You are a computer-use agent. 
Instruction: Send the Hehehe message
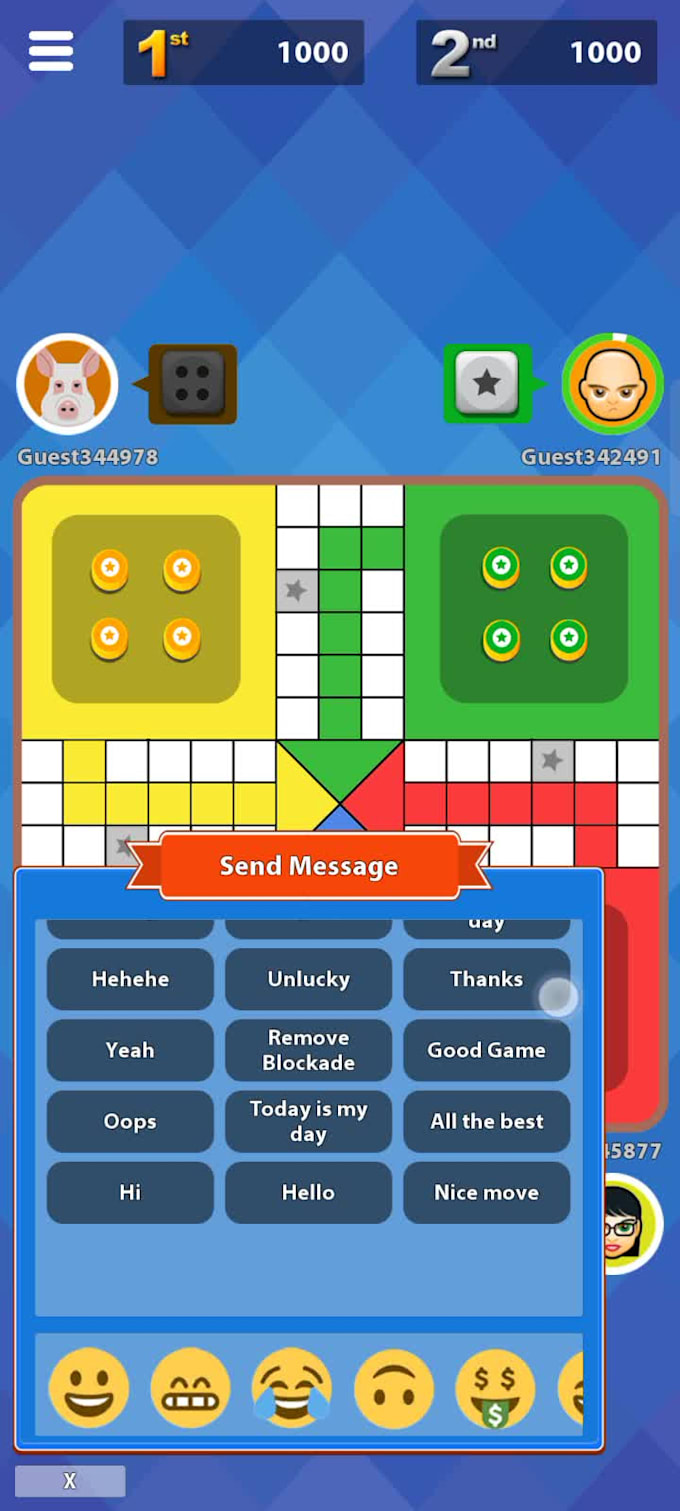[x=130, y=979]
